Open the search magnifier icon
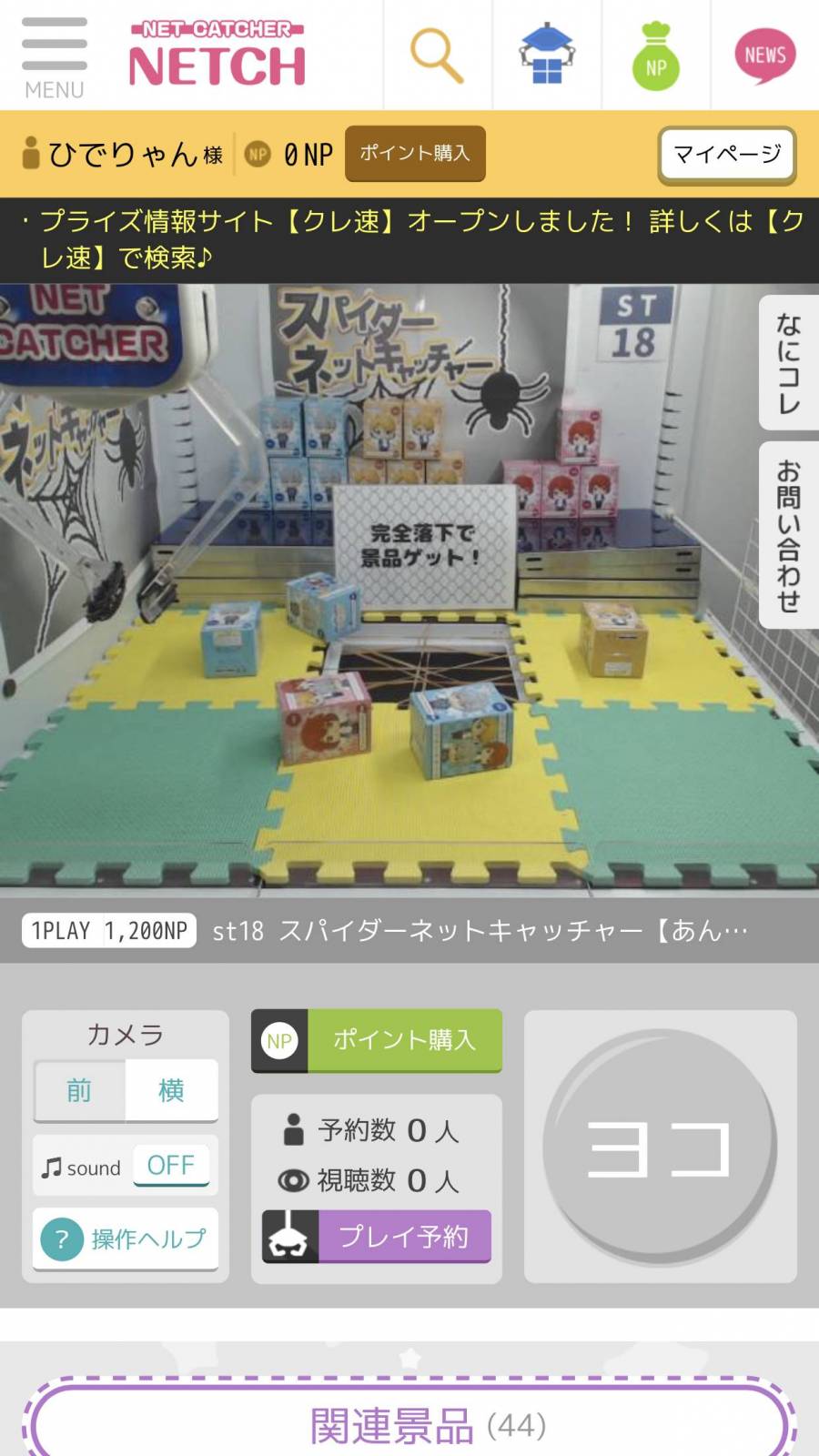 [438, 56]
